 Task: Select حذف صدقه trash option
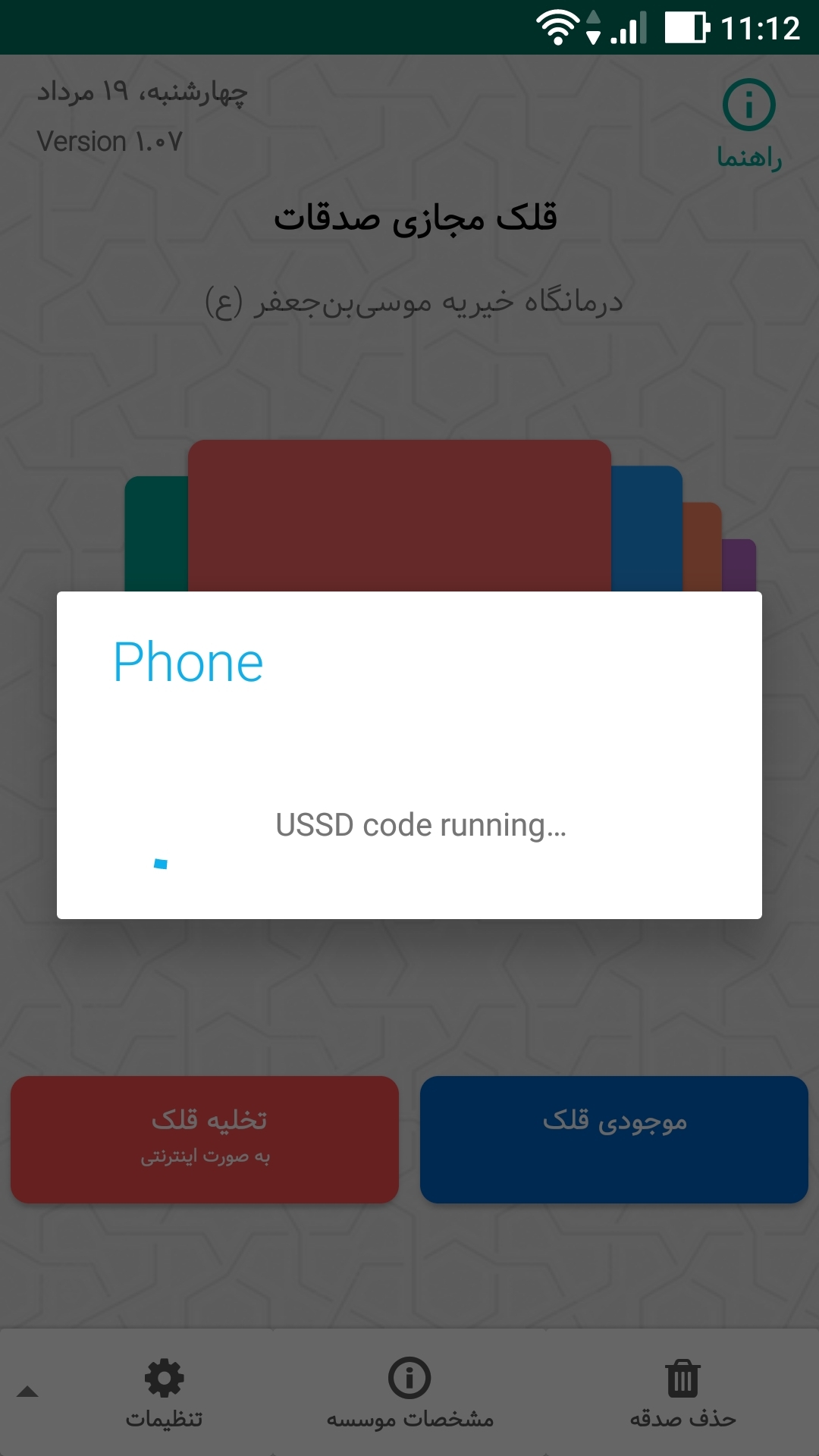682,1393
